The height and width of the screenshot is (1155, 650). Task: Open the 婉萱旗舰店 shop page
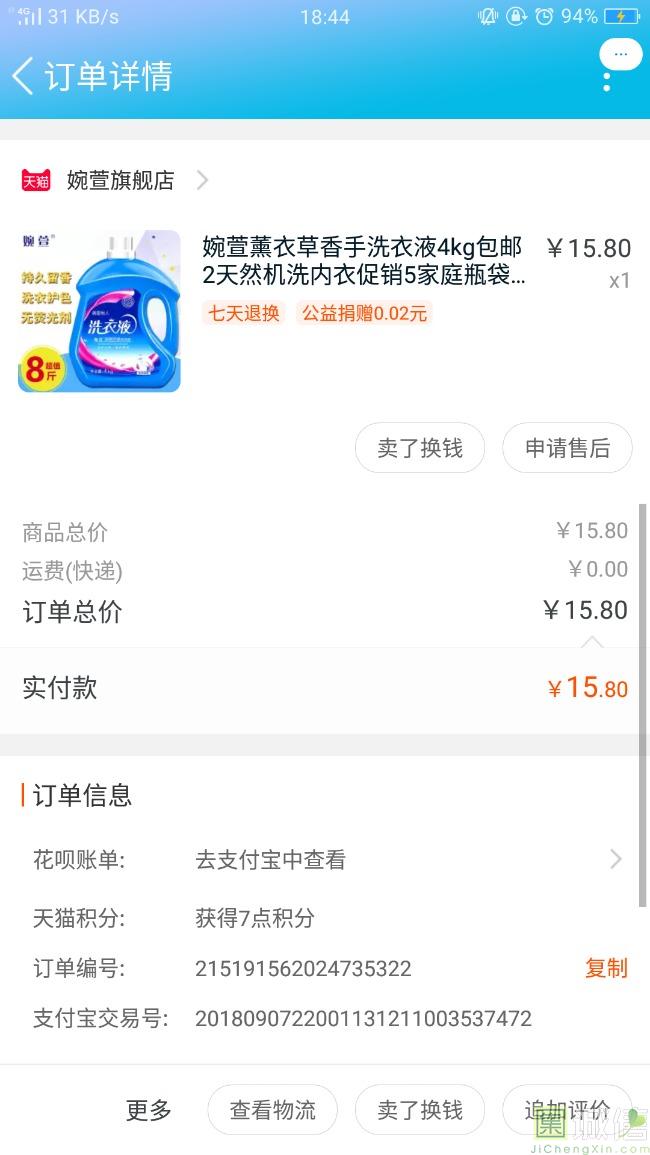[118, 180]
